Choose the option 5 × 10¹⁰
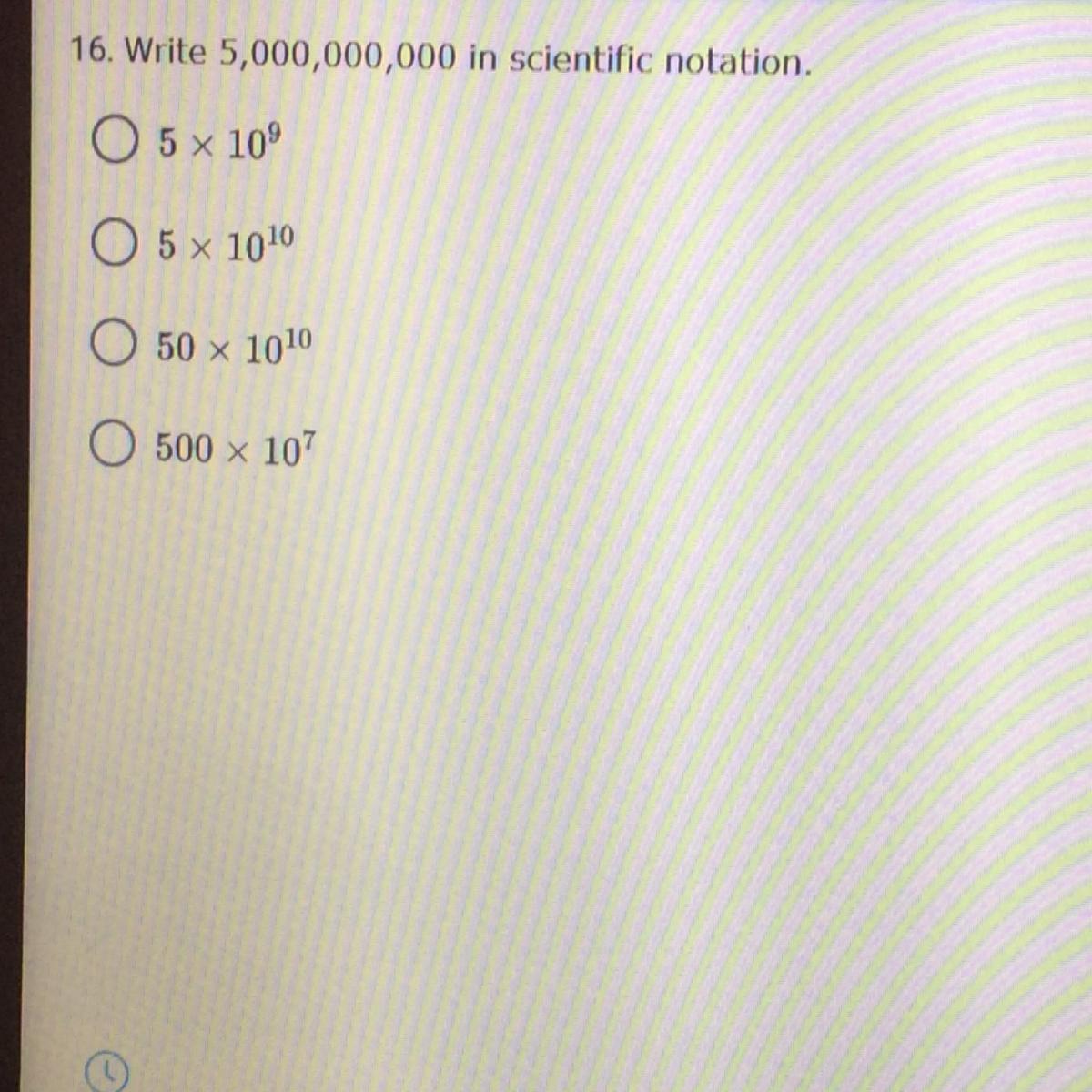Screen dimensions: 1092x1092 click(x=115, y=246)
